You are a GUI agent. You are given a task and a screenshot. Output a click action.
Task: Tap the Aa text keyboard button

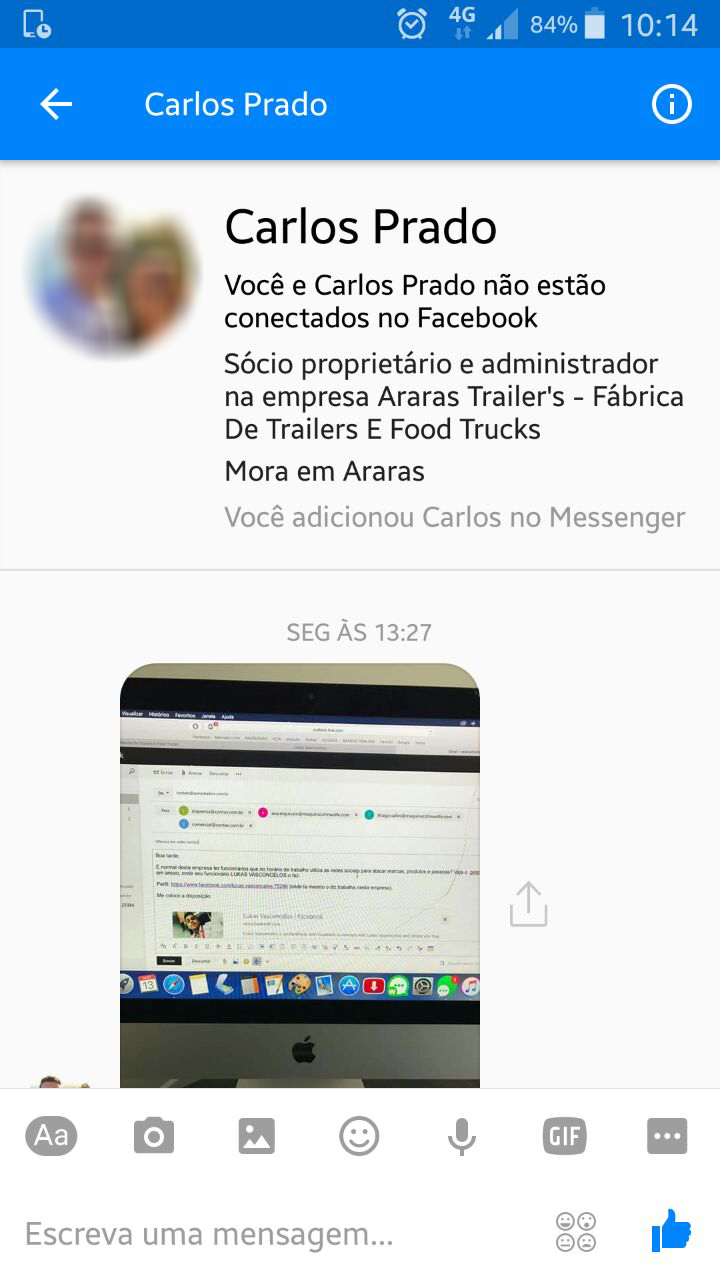point(51,1136)
